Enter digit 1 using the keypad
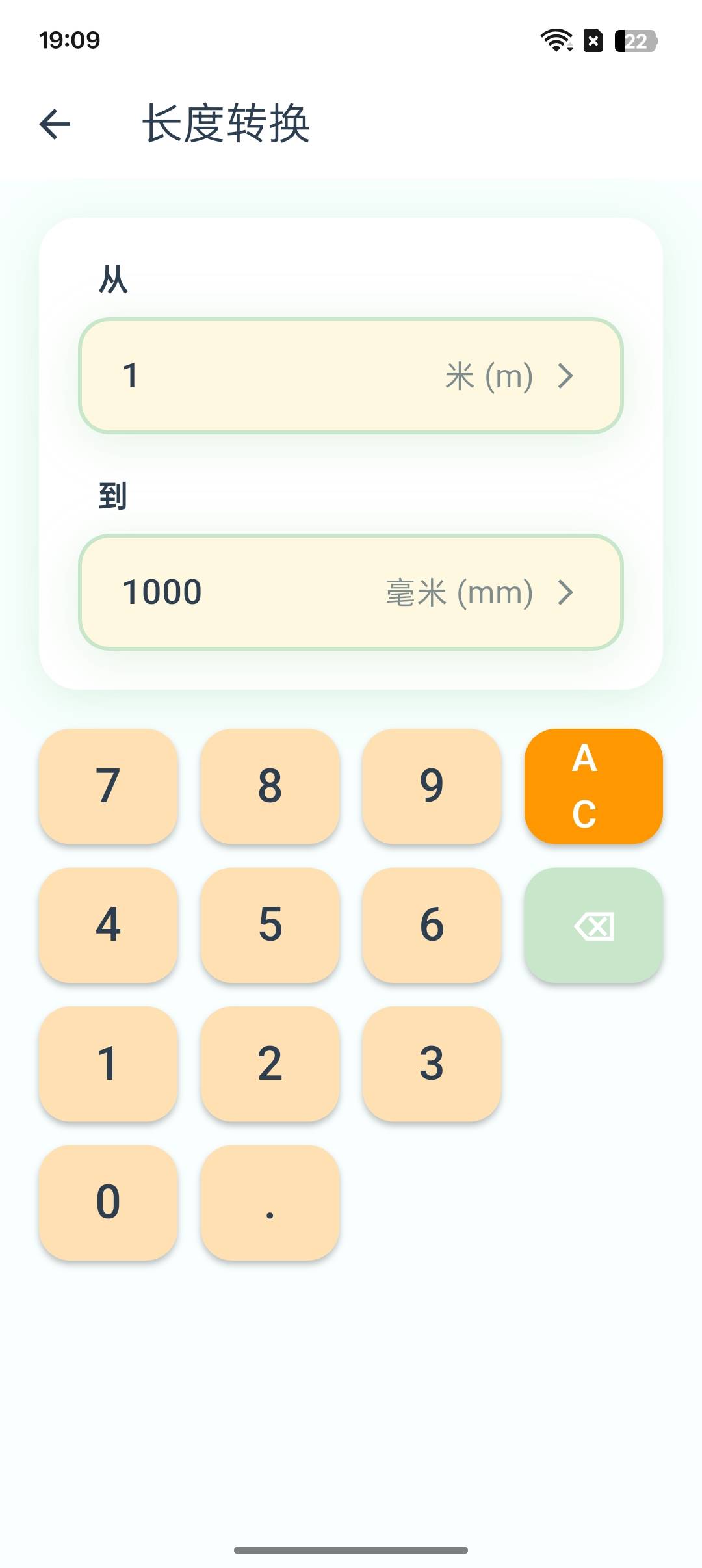 point(108,1064)
